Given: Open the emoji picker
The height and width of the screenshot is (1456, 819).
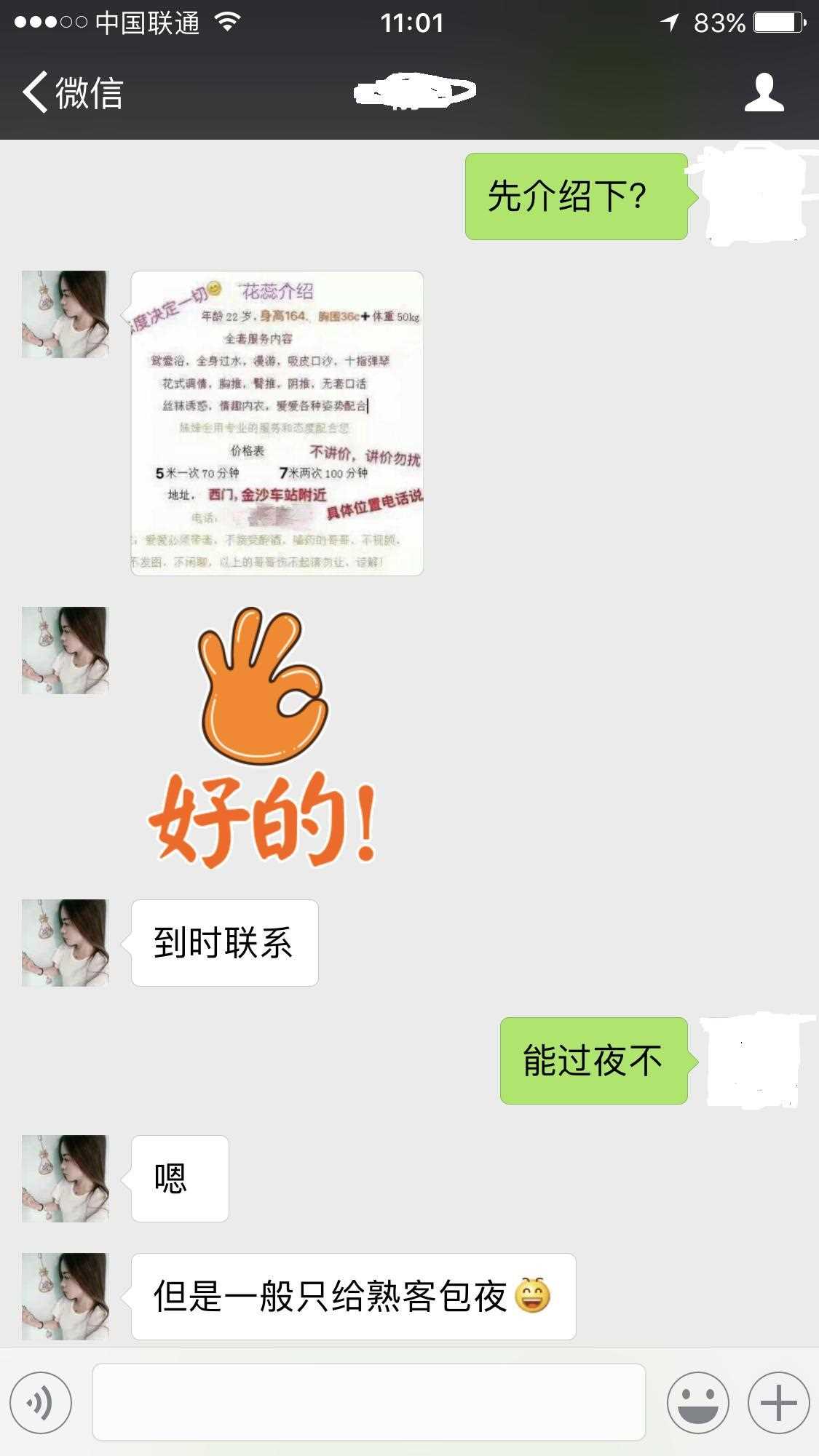Looking at the screenshot, I should click(x=697, y=1401).
